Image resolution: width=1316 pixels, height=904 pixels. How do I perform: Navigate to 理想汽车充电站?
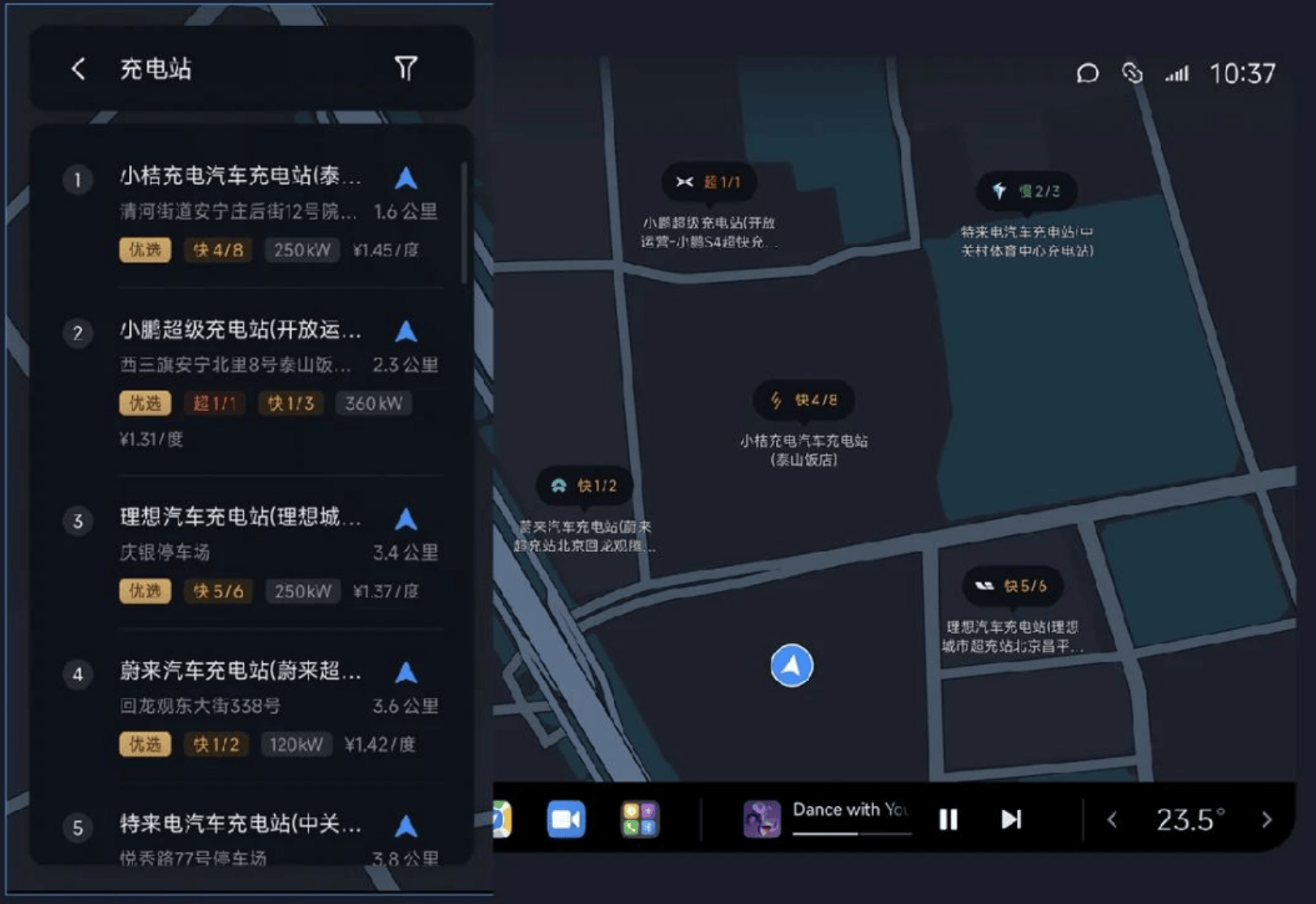click(x=406, y=519)
